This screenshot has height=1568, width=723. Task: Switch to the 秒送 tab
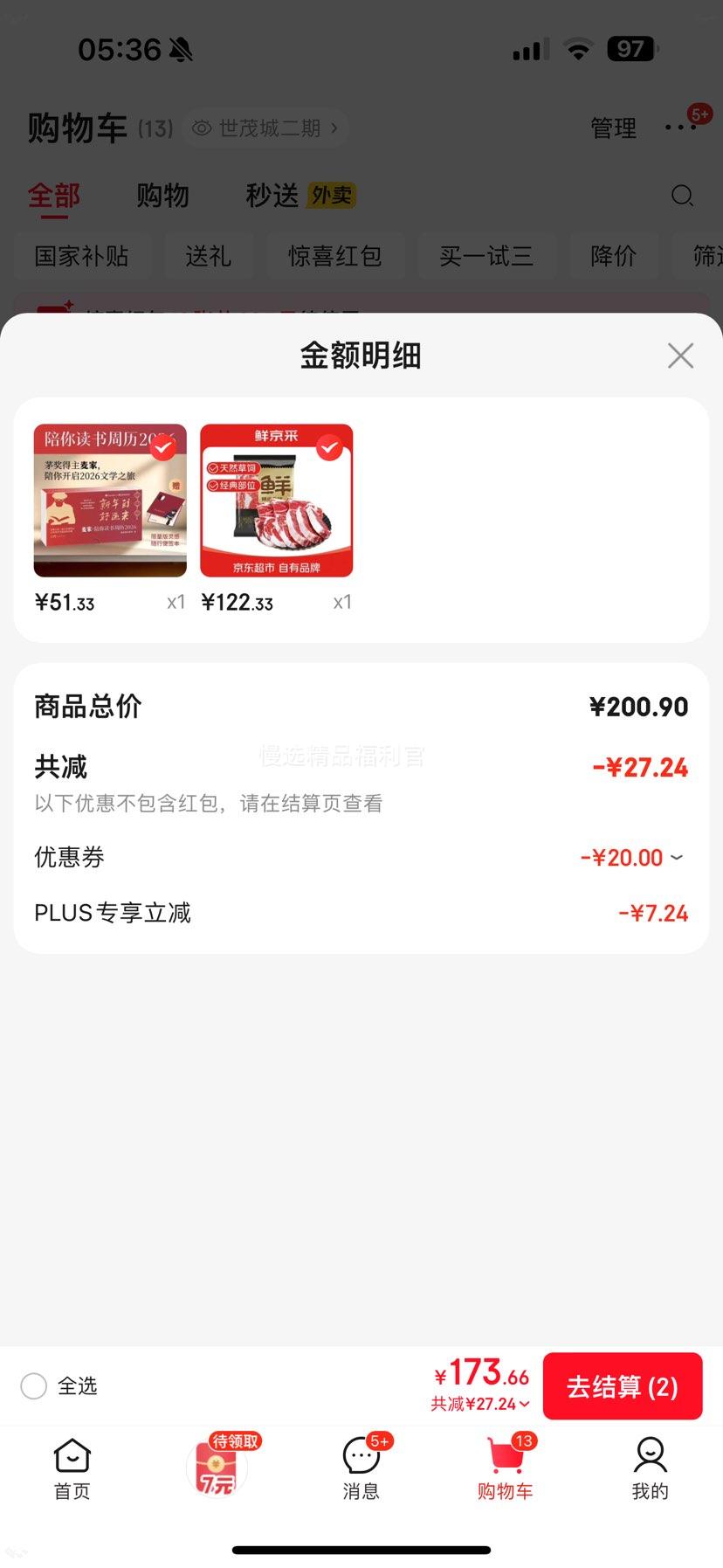click(272, 196)
